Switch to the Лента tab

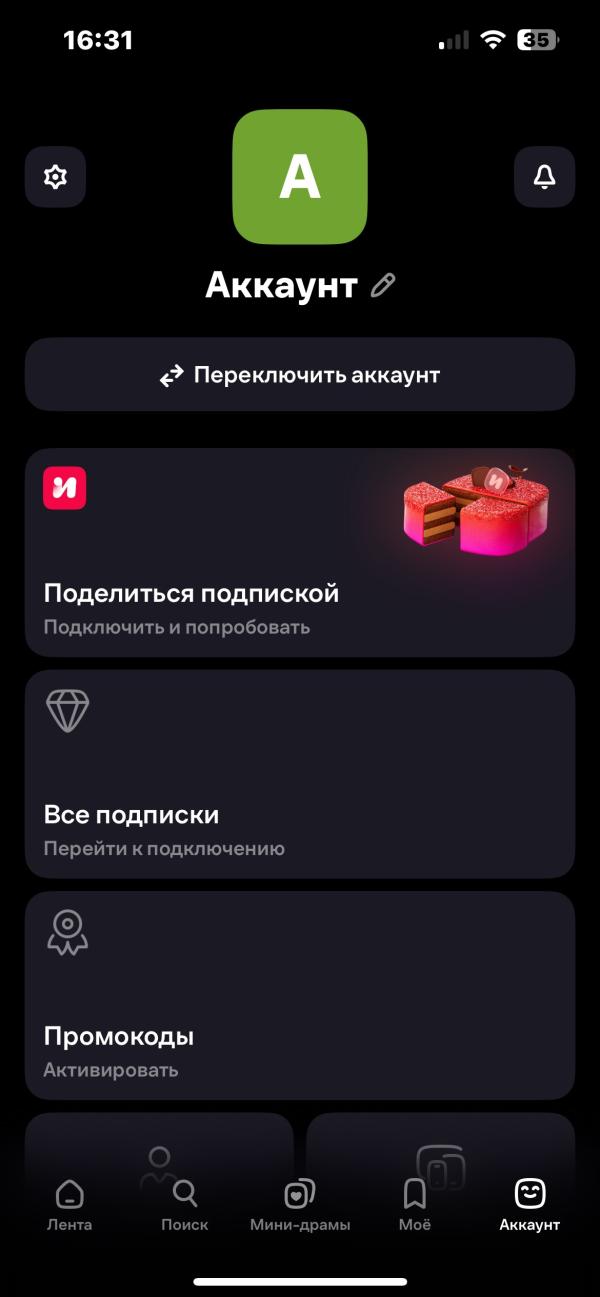pos(69,1205)
